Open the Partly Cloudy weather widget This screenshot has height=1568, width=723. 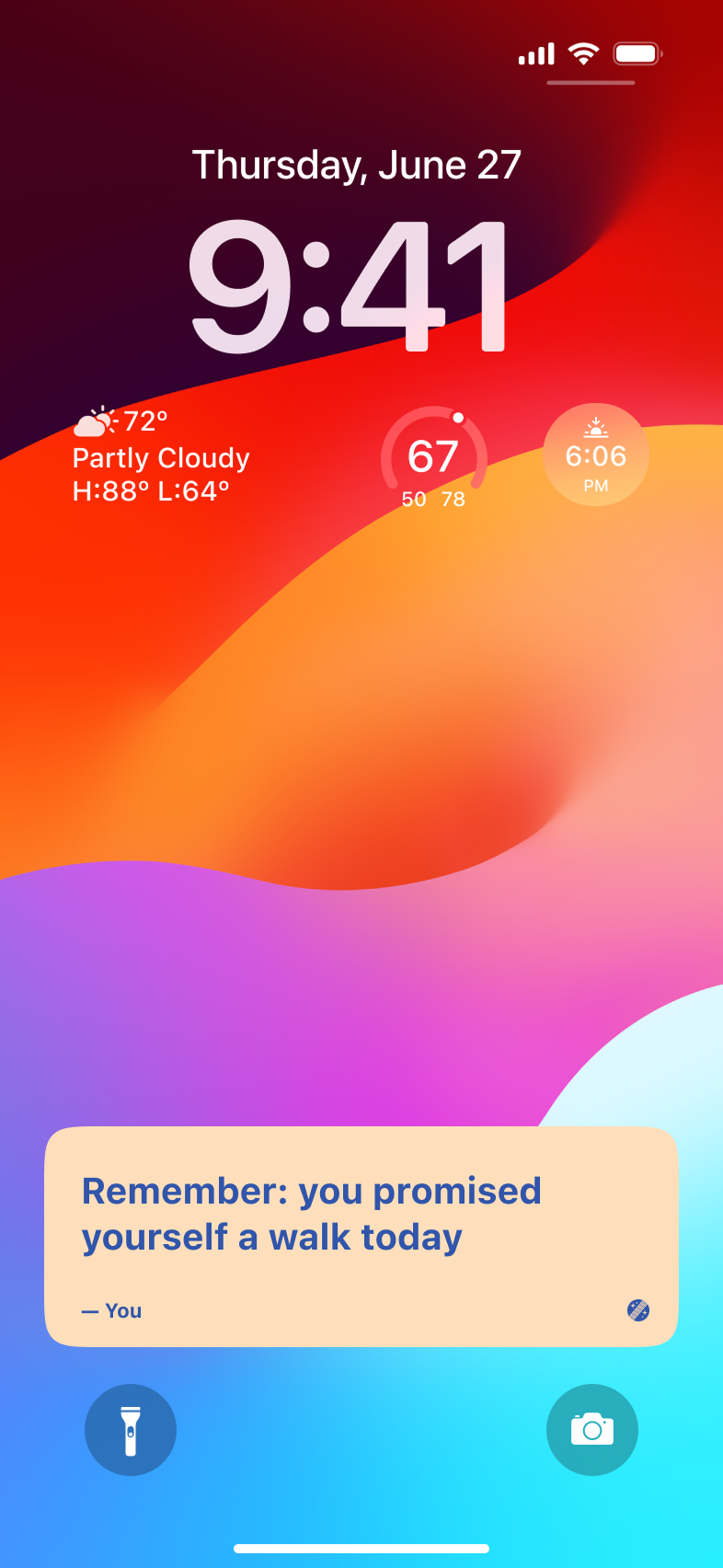tap(162, 457)
